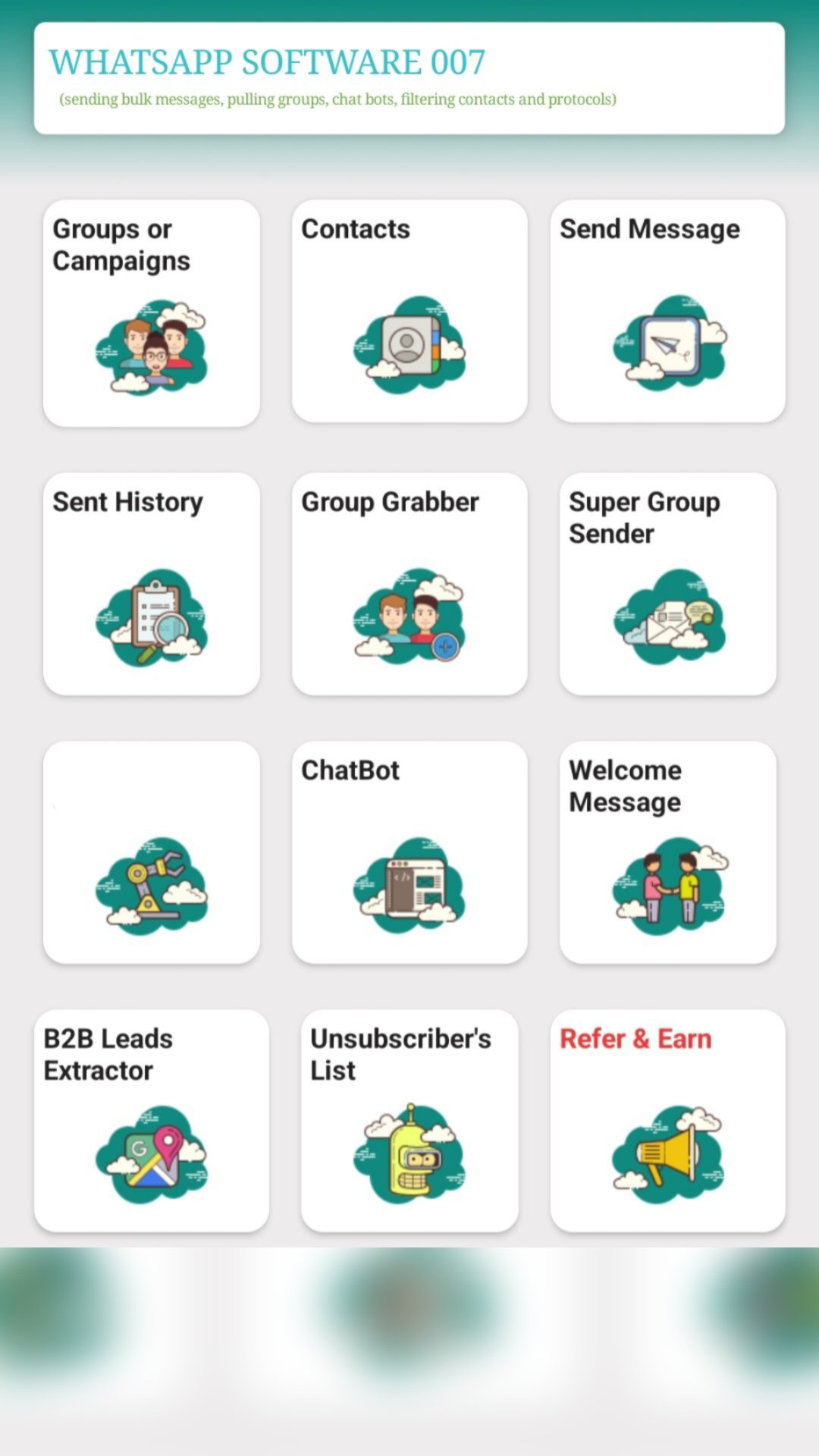Open Groups or Campaigns
The width and height of the screenshot is (819, 1456).
pos(152,312)
